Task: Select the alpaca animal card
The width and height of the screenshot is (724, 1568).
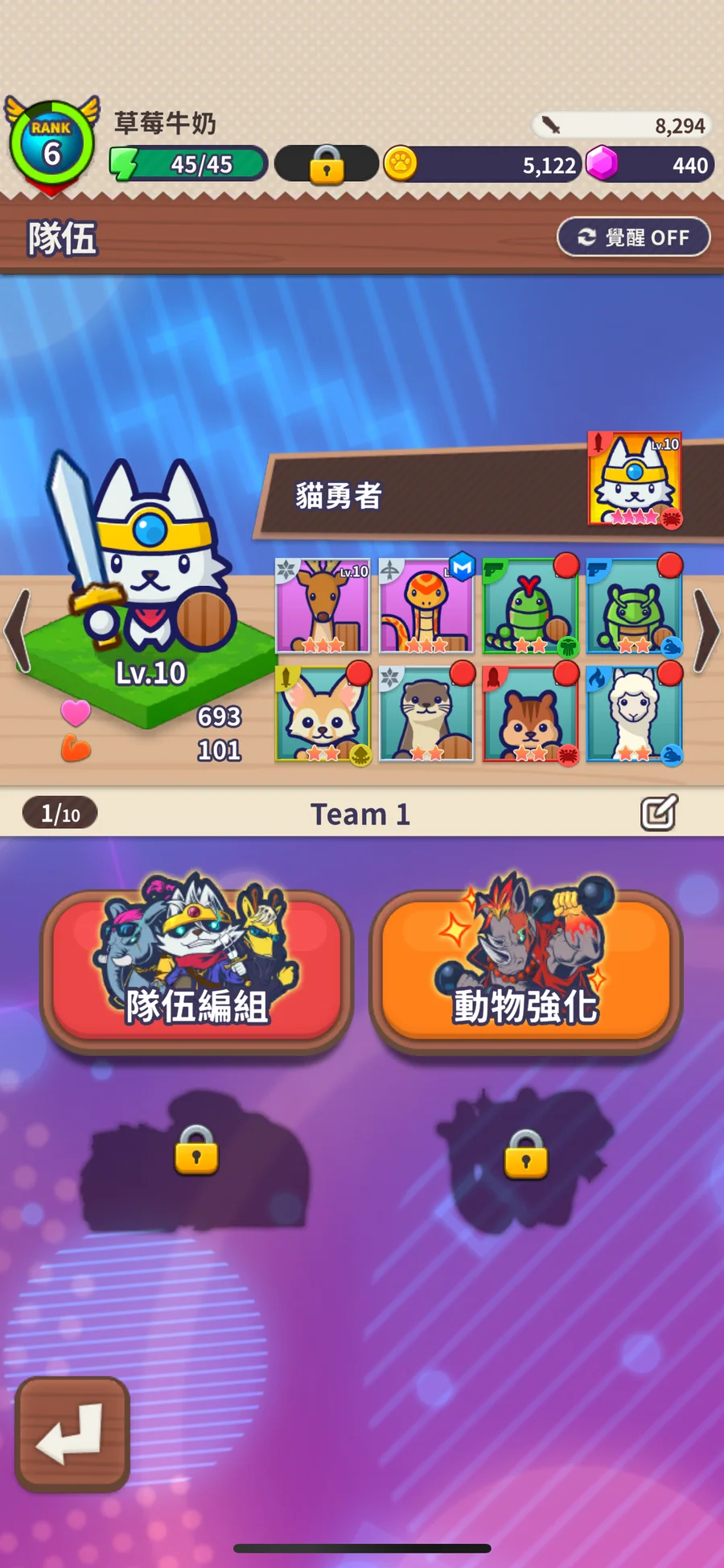Action: click(x=634, y=714)
